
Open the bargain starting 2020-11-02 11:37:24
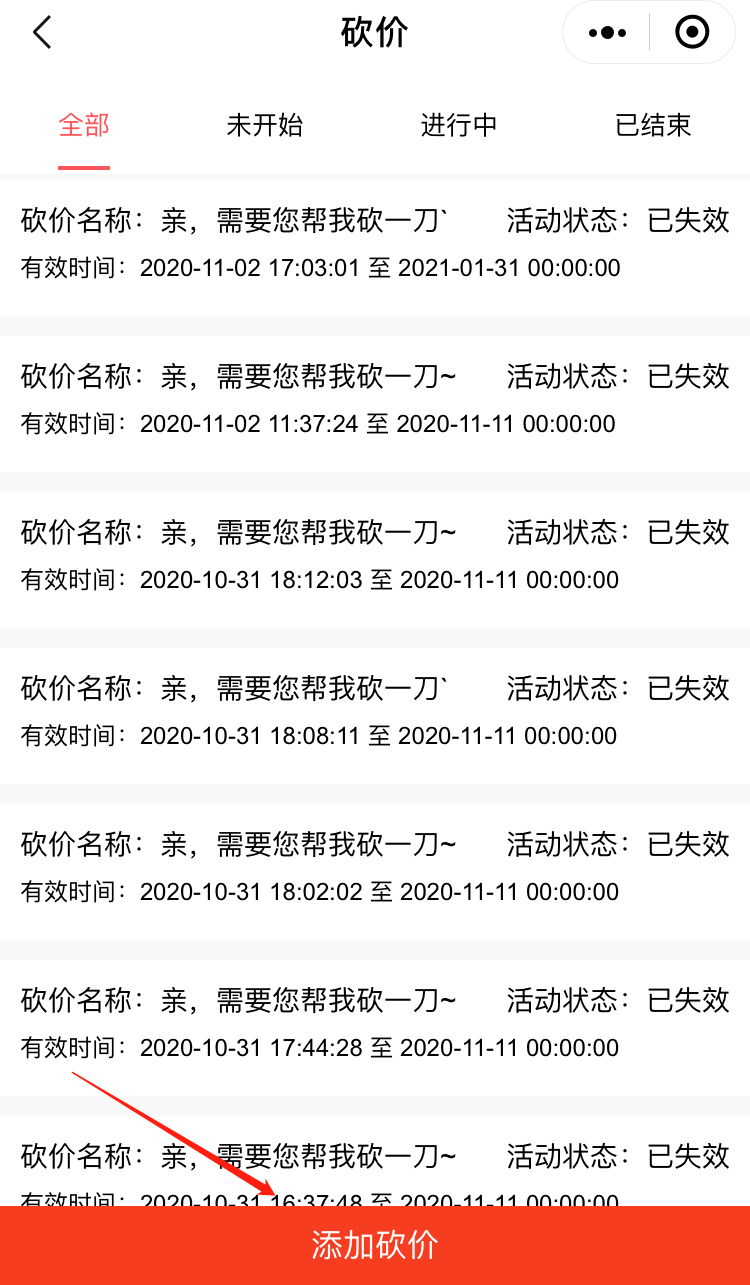click(375, 403)
